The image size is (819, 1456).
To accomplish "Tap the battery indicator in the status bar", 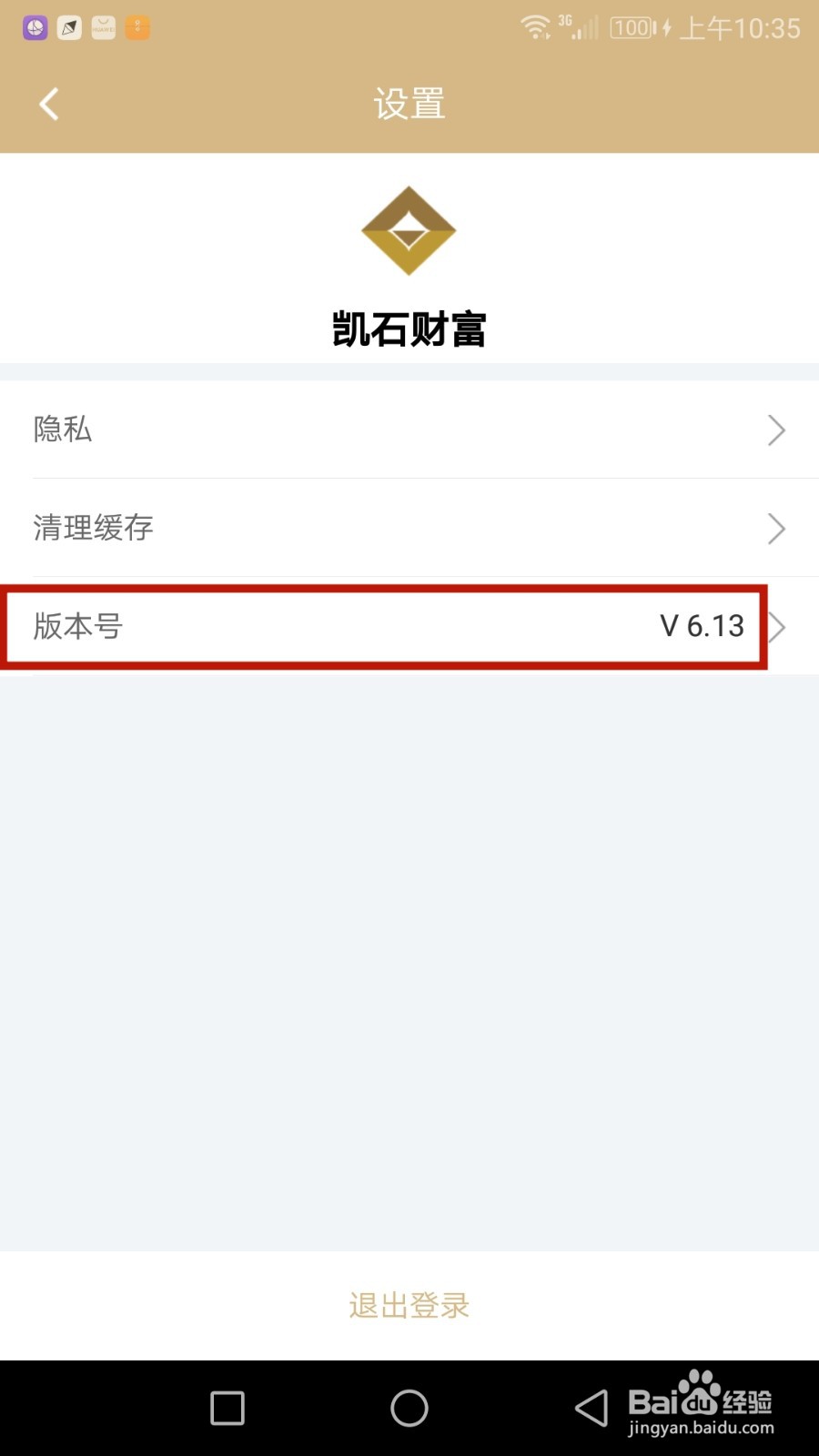I will (x=632, y=27).
